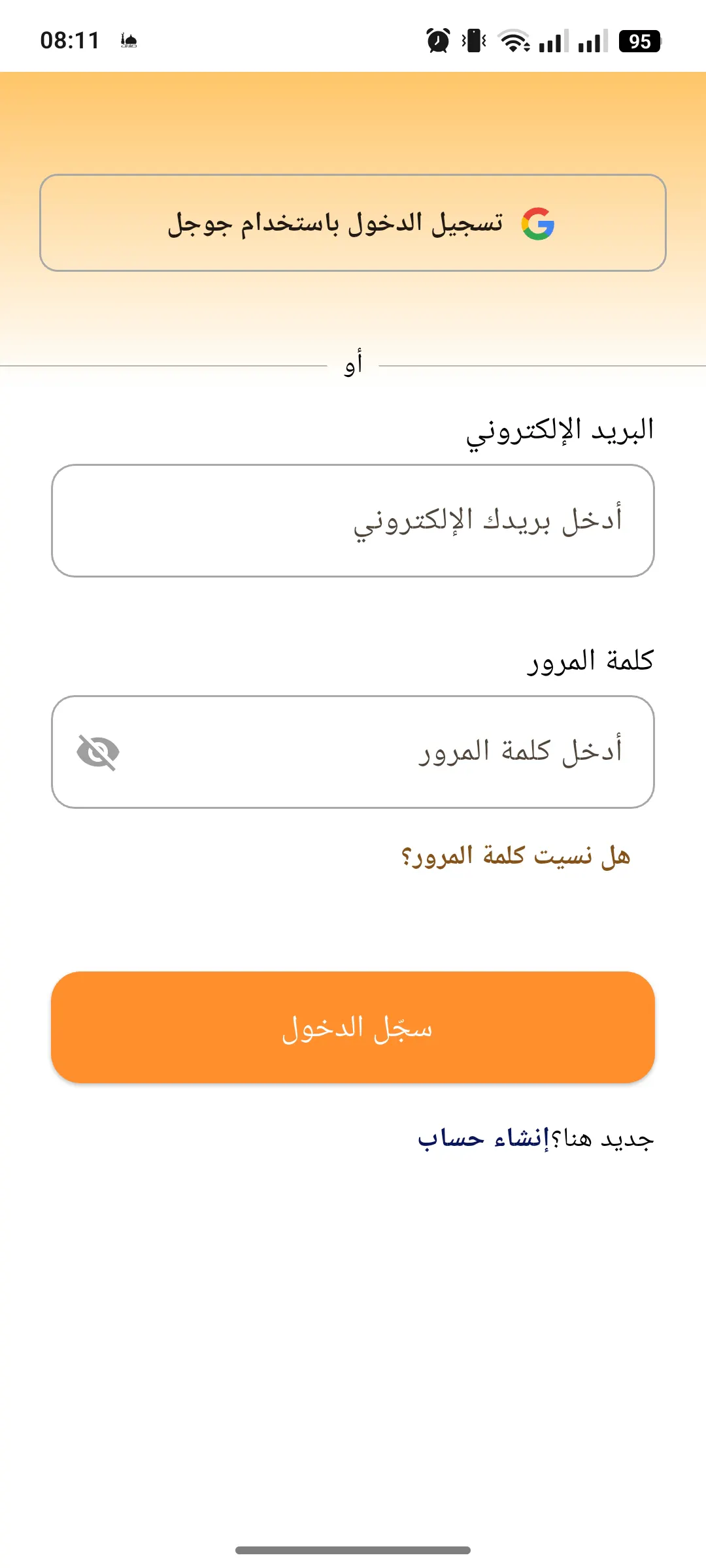The image size is (706, 1568).
Task: Toggle password visibility eye icon
Action: click(x=98, y=753)
